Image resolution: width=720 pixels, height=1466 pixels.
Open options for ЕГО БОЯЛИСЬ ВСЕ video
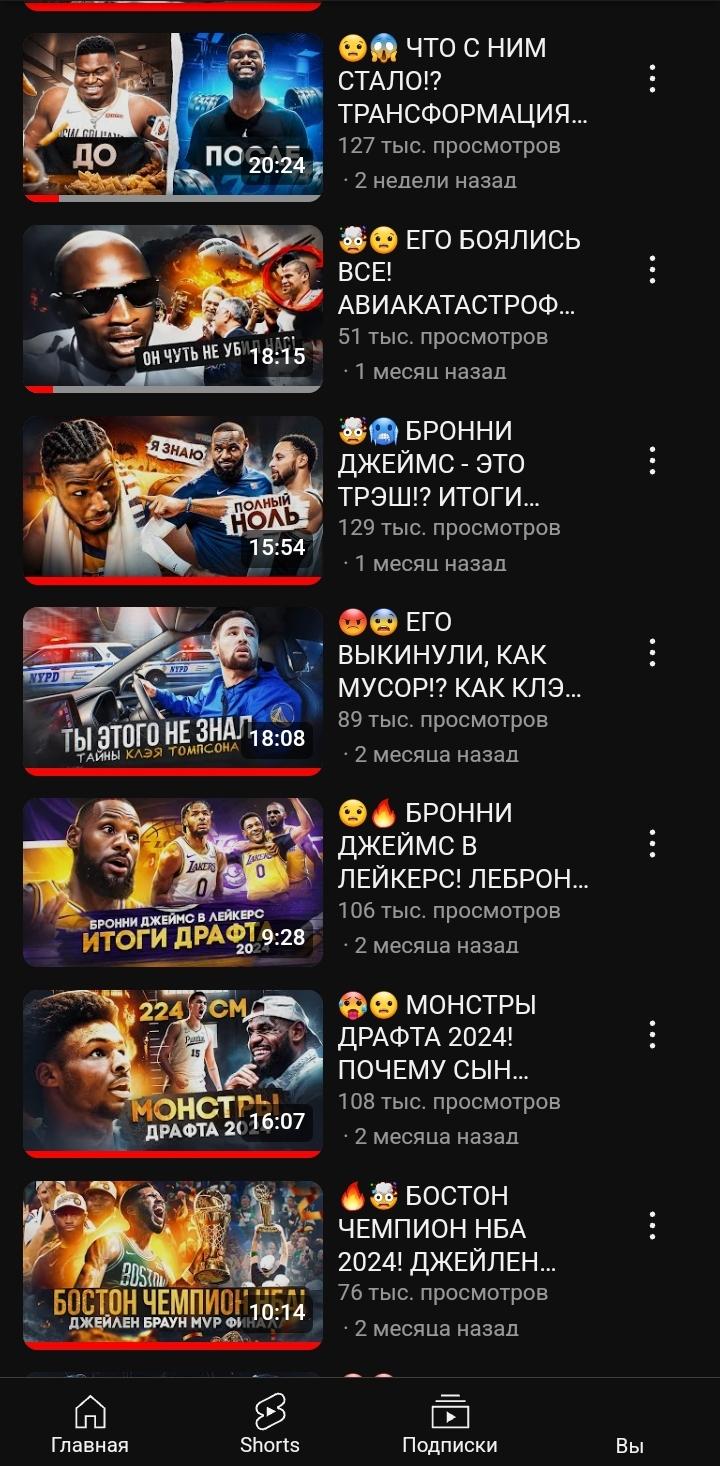[x=652, y=270]
